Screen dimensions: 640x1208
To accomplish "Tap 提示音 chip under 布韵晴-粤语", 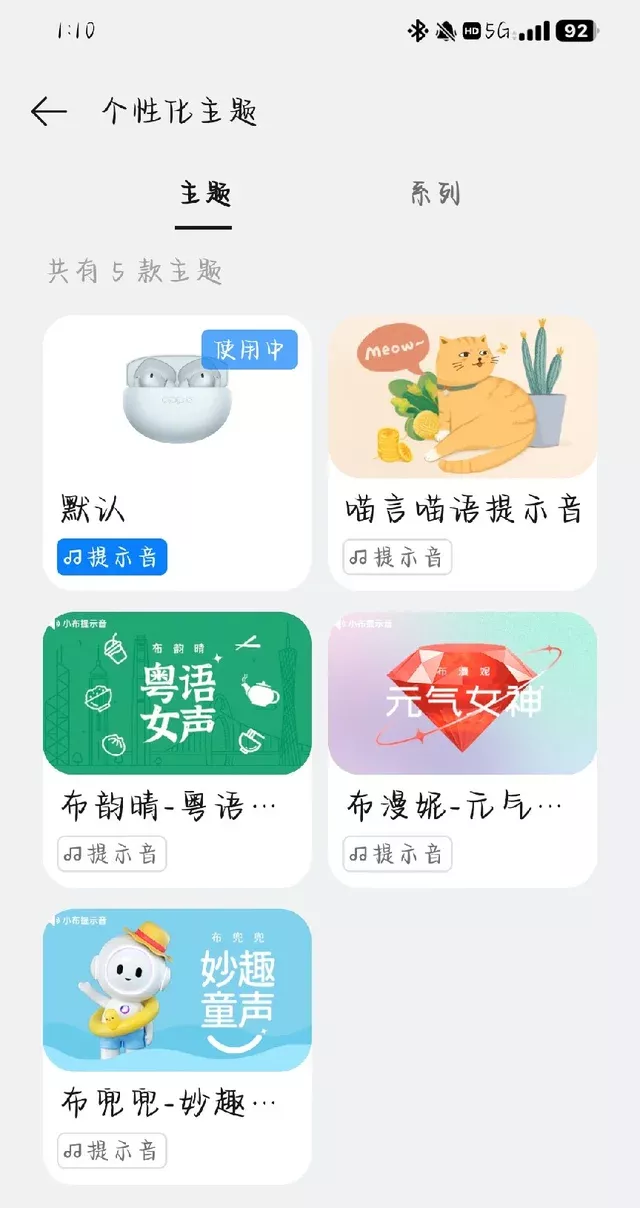I will click(112, 854).
